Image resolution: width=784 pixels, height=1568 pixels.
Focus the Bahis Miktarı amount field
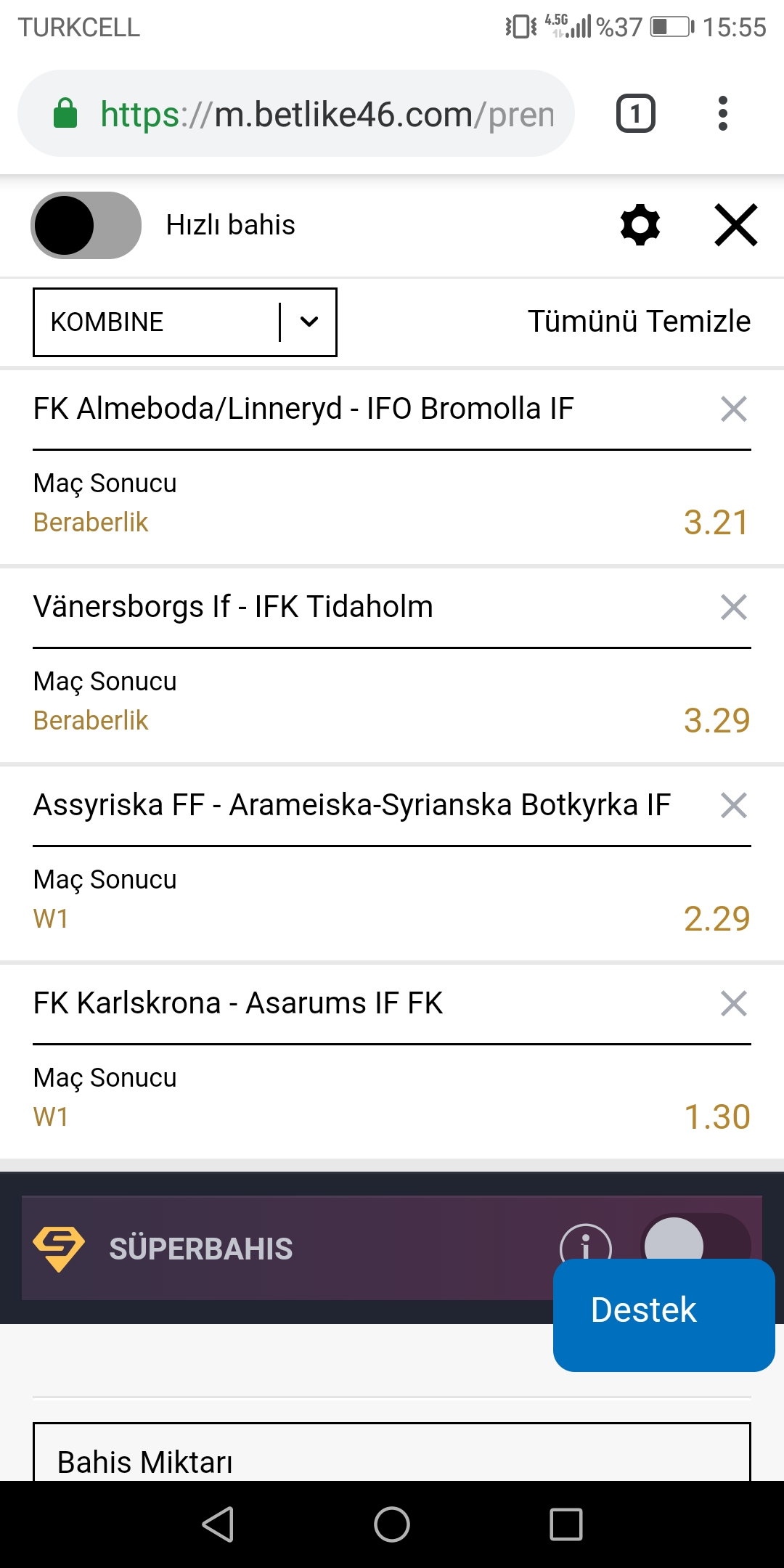392,1452
